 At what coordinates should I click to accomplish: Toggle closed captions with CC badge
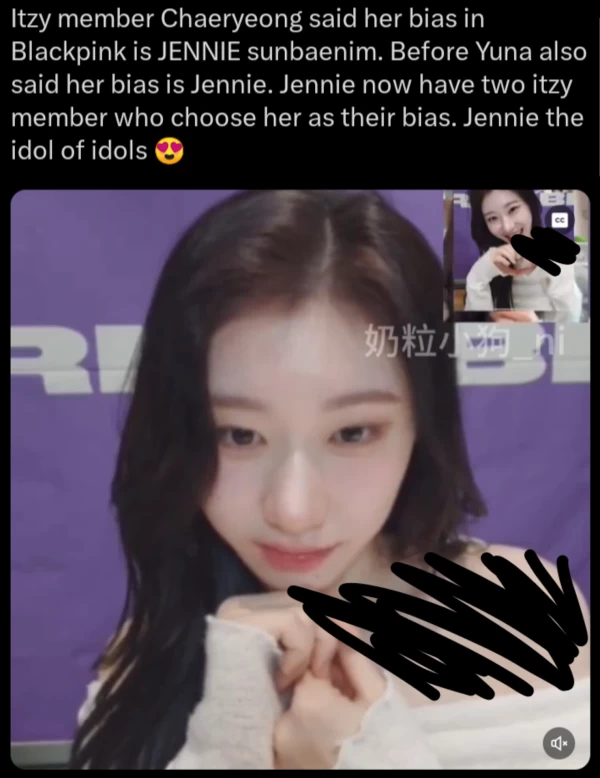point(560,220)
